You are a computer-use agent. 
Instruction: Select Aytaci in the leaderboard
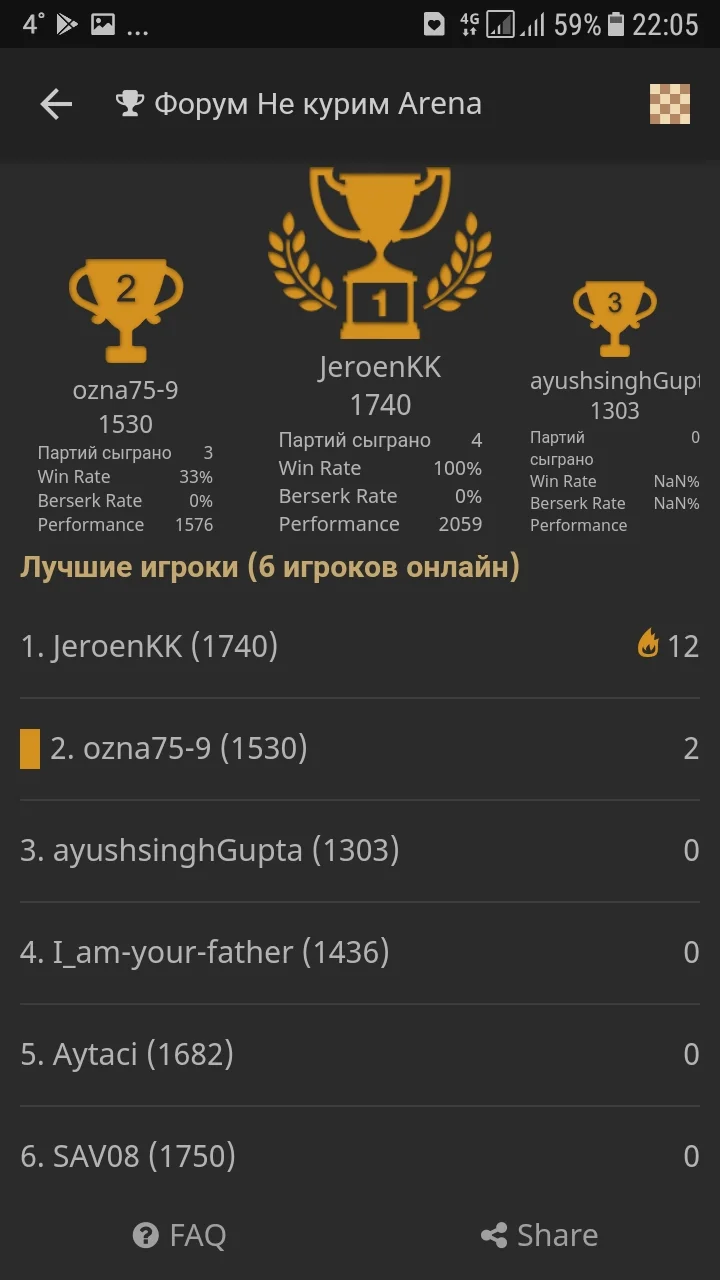point(128,1054)
